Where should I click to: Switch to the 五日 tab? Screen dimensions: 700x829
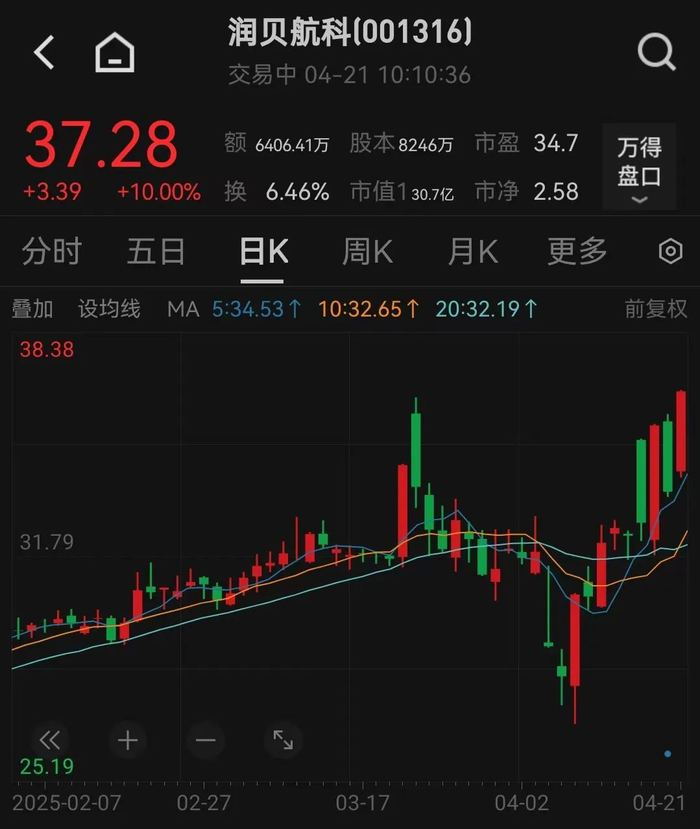click(x=156, y=251)
